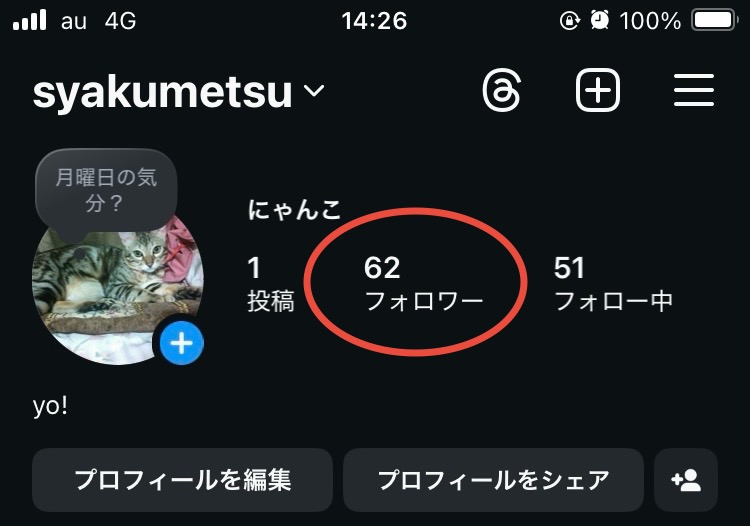Open the Threads icon
Image resolution: width=750 pixels, height=526 pixels.
501,92
